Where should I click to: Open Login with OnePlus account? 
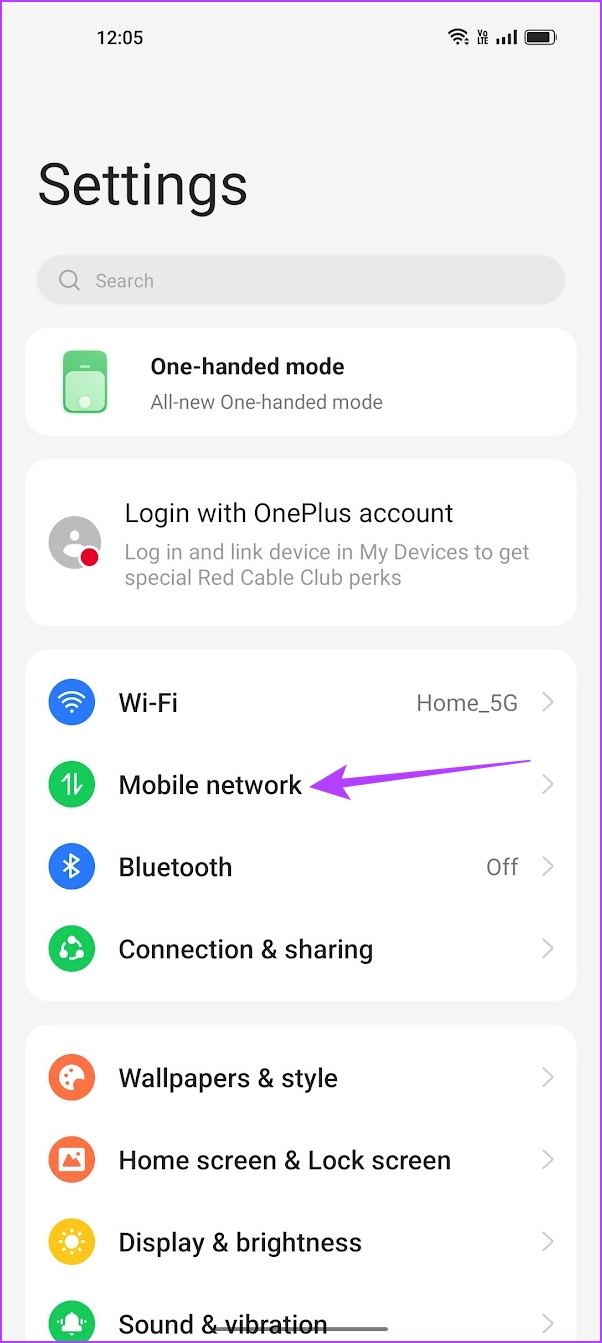click(x=301, y=542)
